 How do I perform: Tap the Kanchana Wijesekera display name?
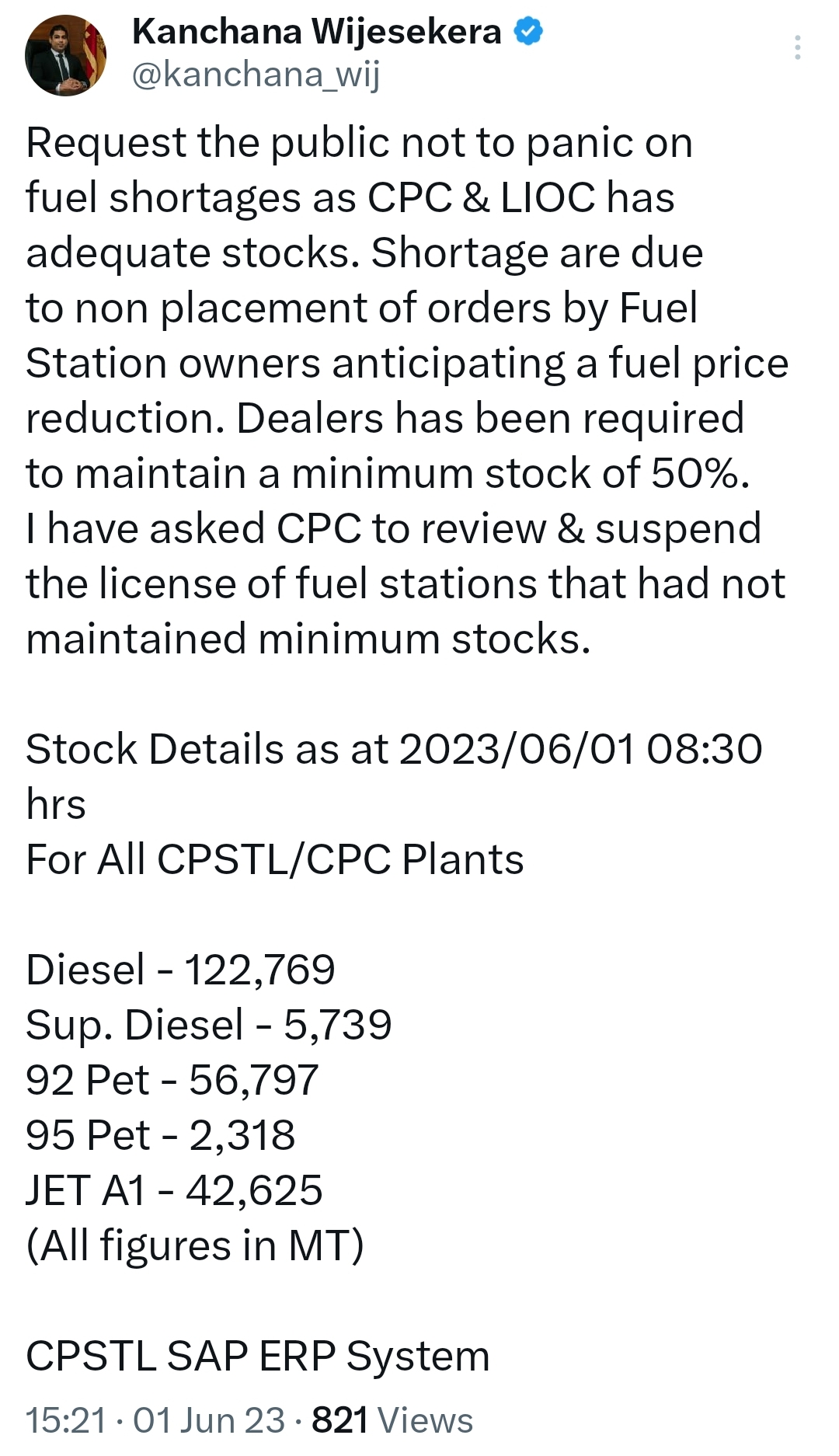(x=317, y=31)
